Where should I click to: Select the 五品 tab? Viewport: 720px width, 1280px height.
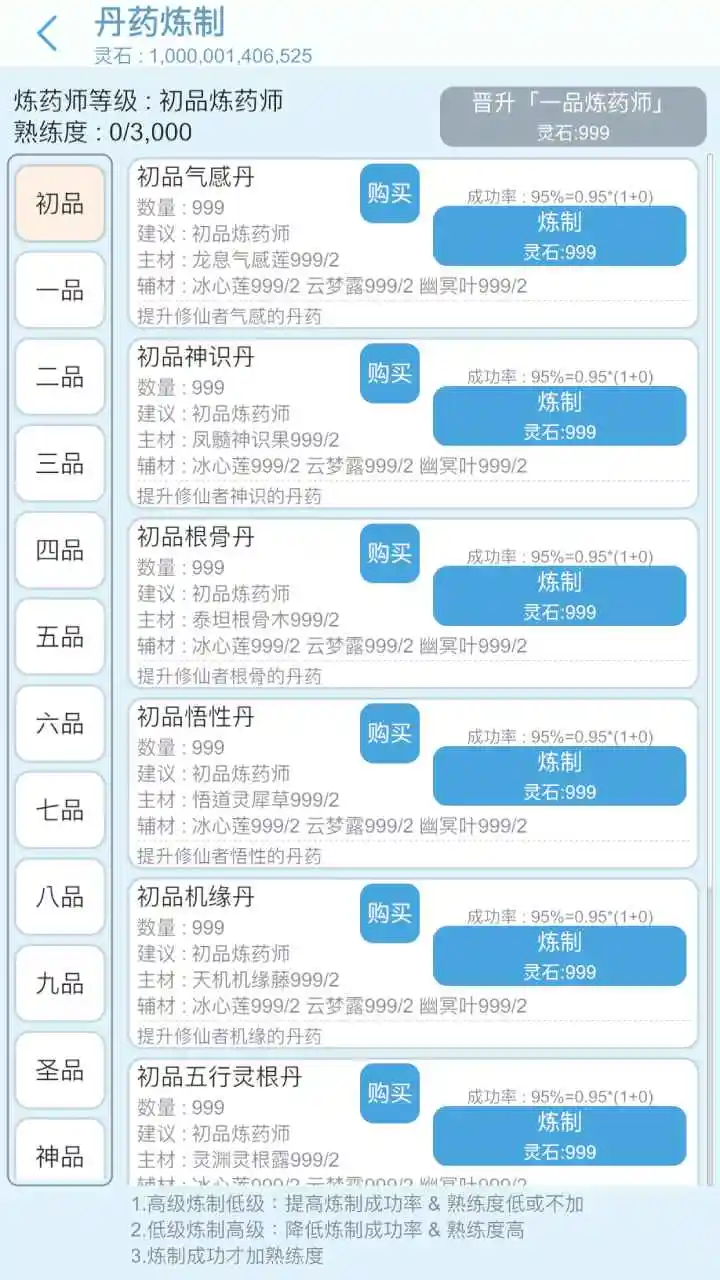coord(60,637)
